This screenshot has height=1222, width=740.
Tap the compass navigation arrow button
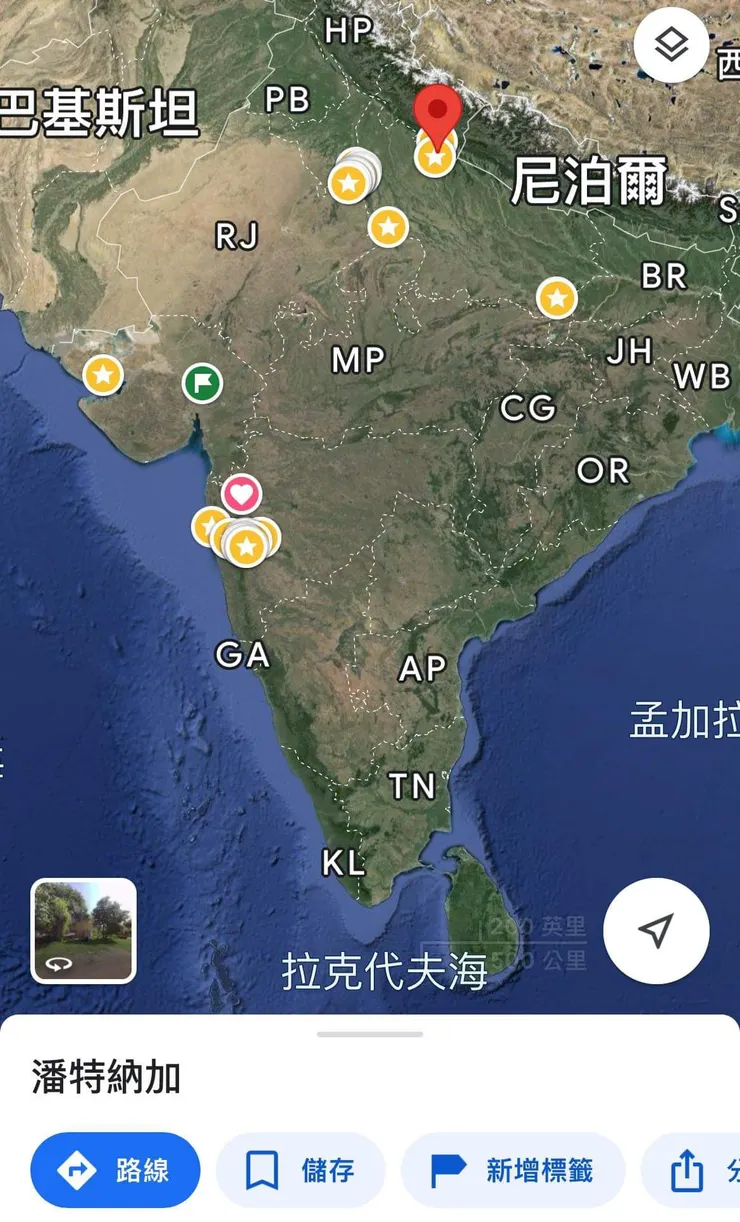coord(656,929)
